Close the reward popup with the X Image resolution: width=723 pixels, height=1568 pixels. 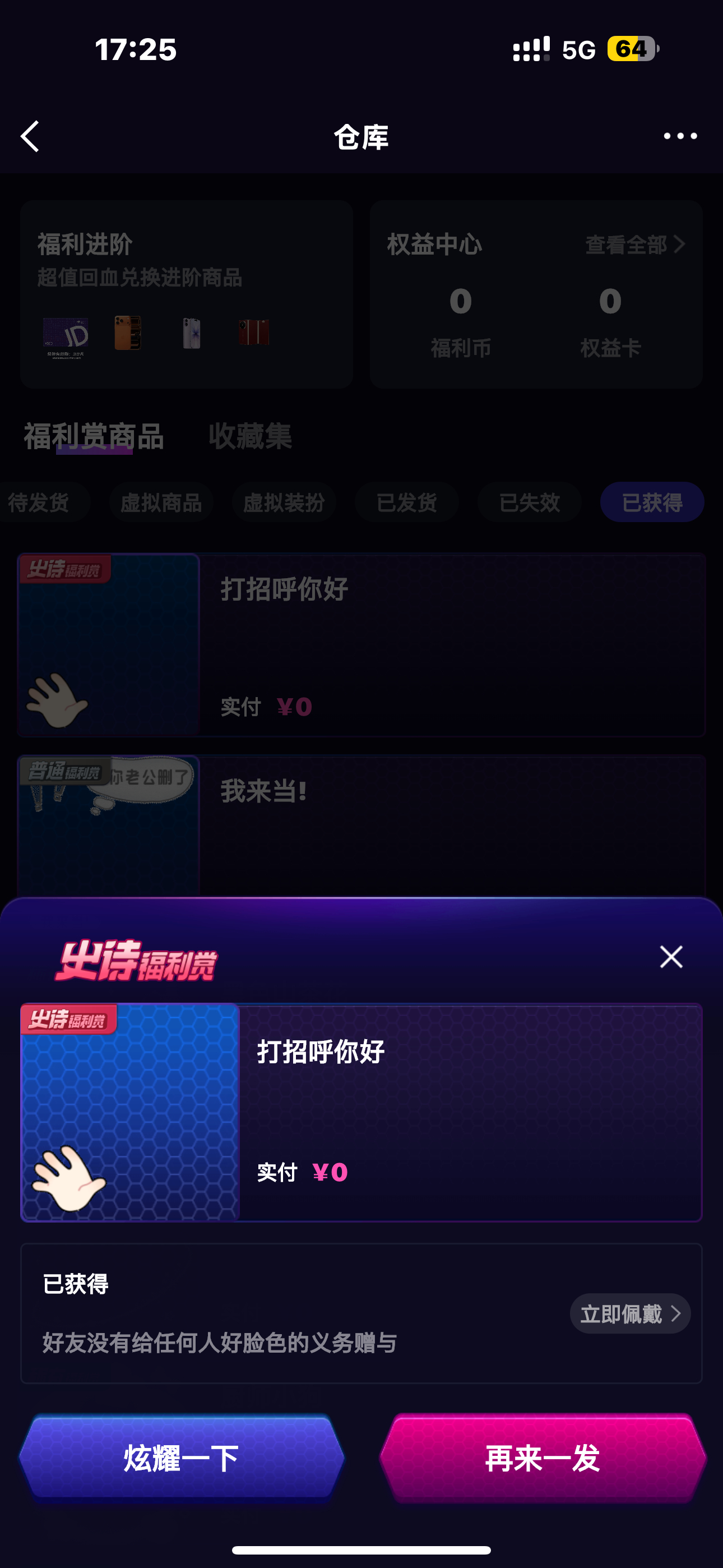tap(671, 957)
